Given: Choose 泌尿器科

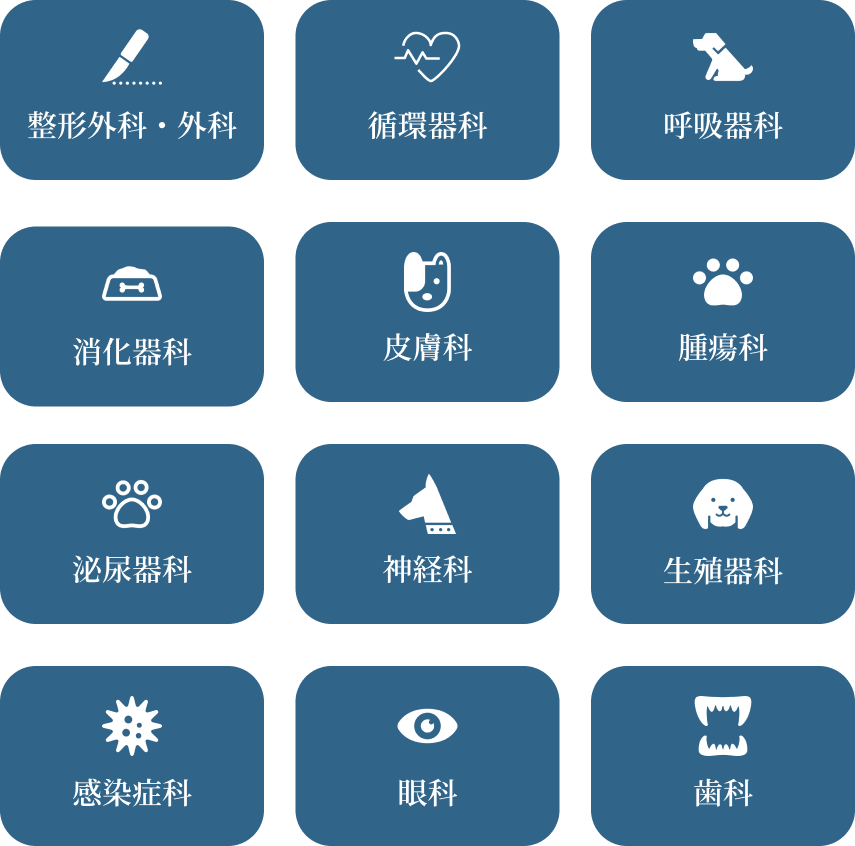Looking at the screenshot, I should [132, 534].
